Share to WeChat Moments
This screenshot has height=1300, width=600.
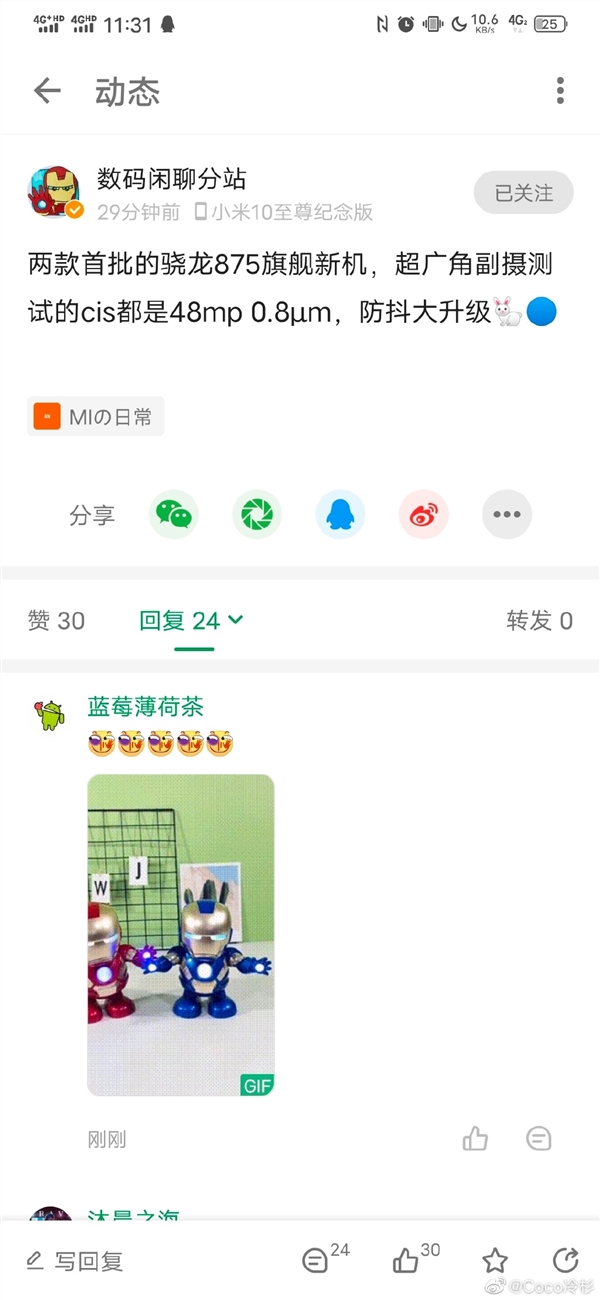point(257,515)
